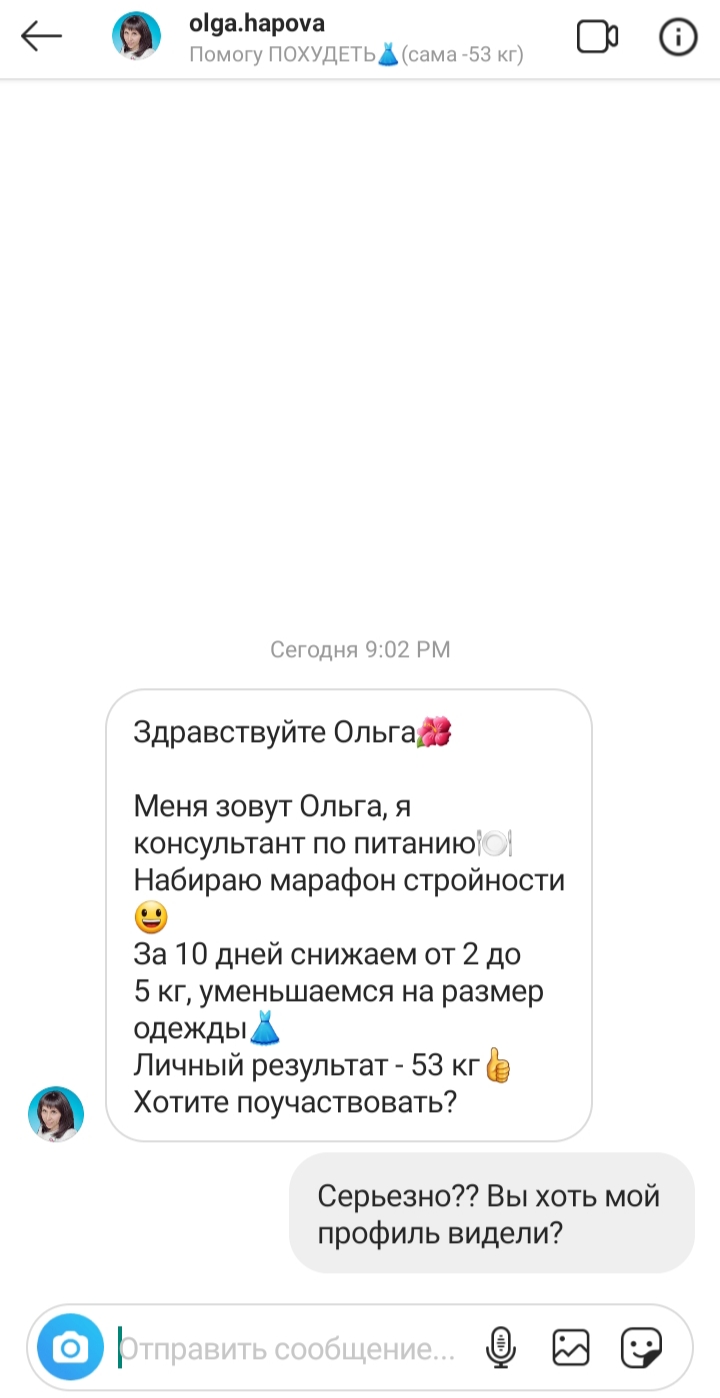Image resolution: width=720 pixels, height=1398 pixels.
Task: Open sender's avatar beside the received message
Action: (x=56, y=1114)
